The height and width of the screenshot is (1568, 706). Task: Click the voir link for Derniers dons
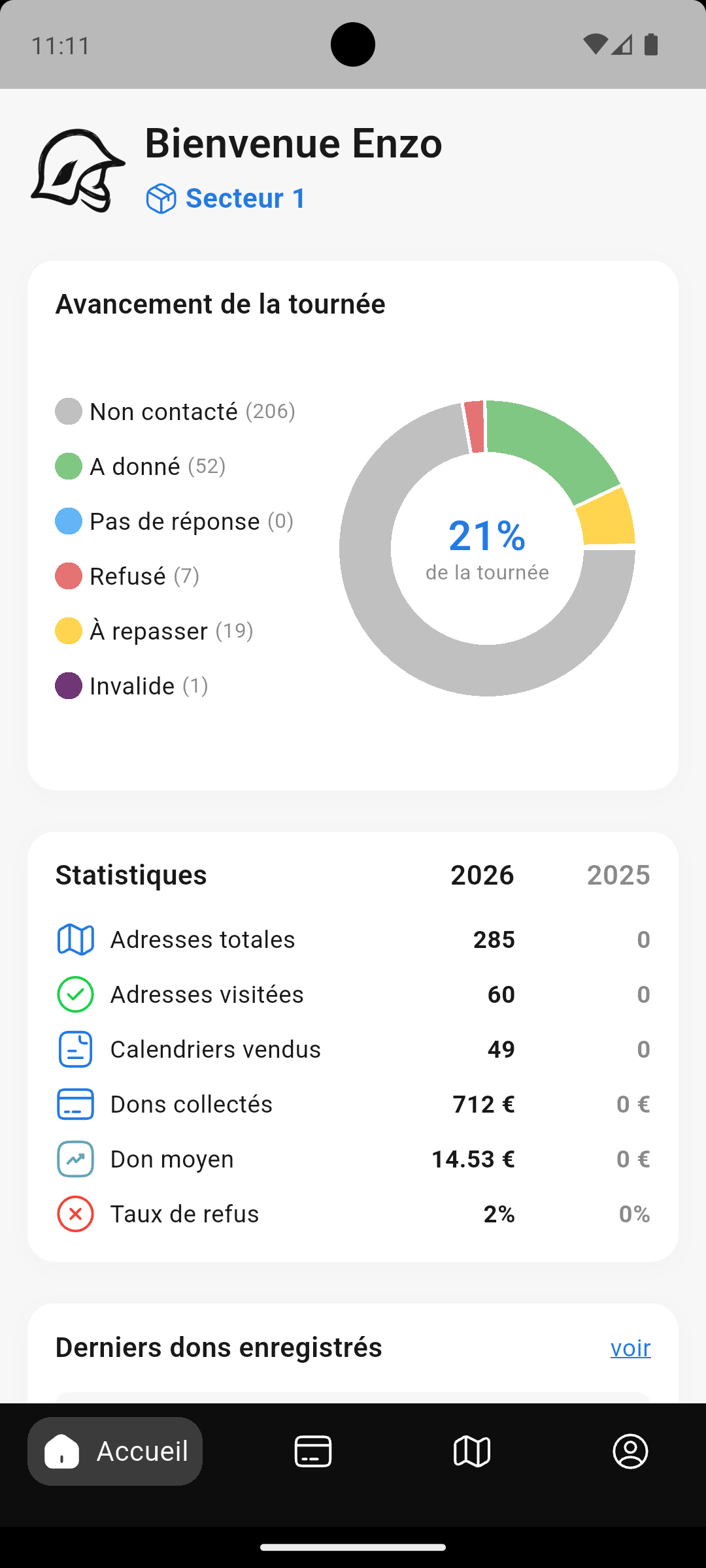tap(630, 1347)
